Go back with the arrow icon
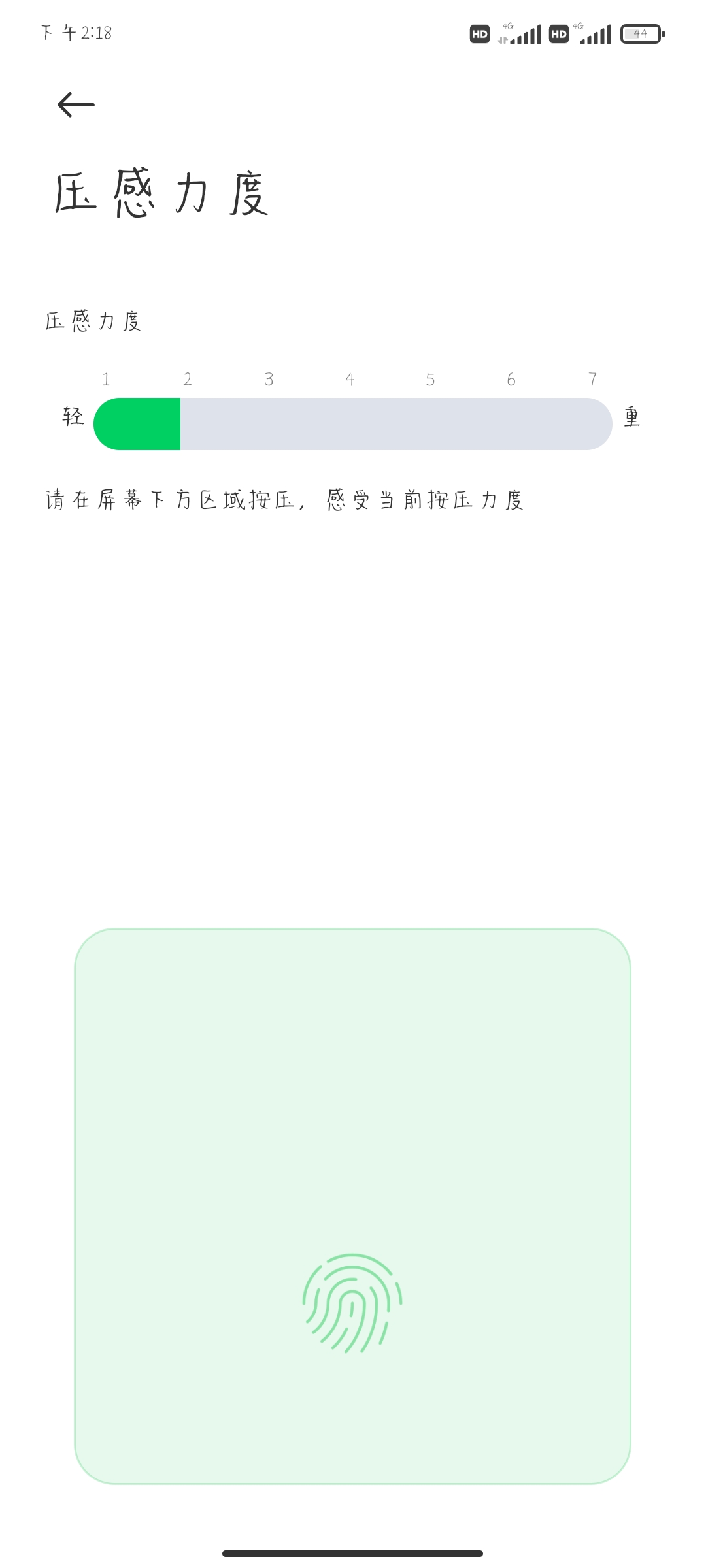706x1568 pixels. coord(76,105)
